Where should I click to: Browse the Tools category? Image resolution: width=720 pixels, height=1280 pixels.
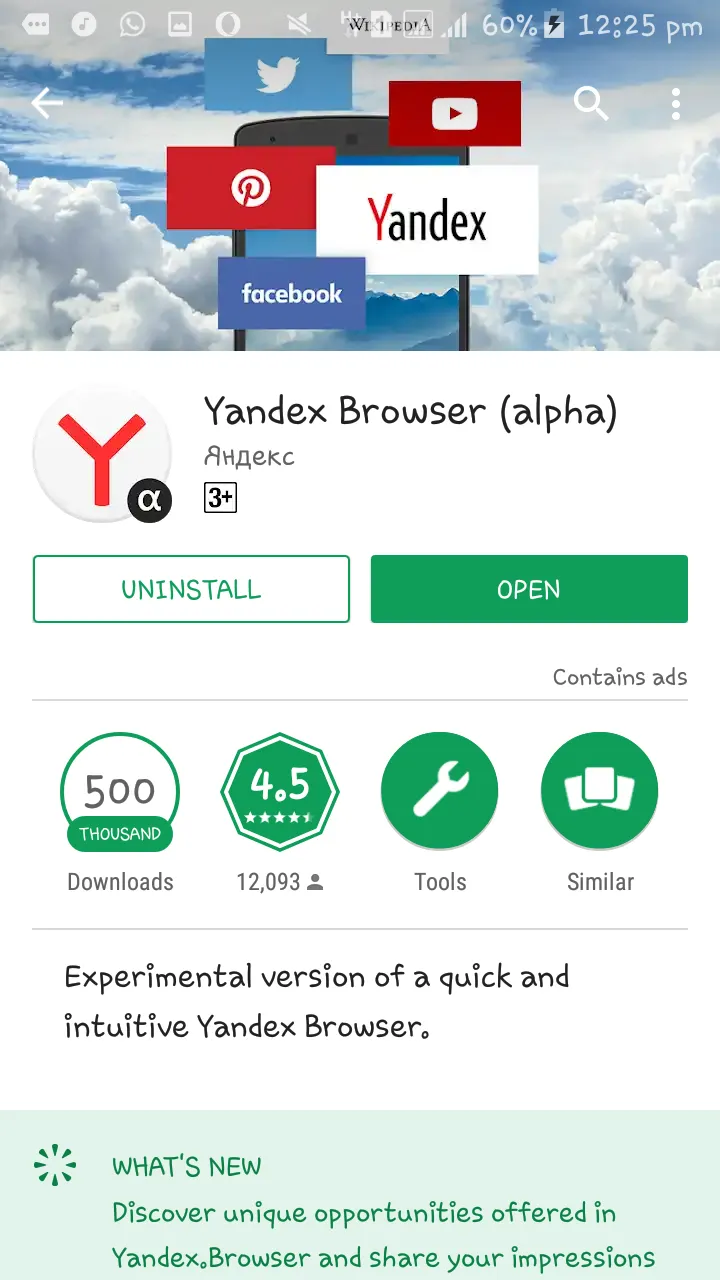[x=440, y=792]
